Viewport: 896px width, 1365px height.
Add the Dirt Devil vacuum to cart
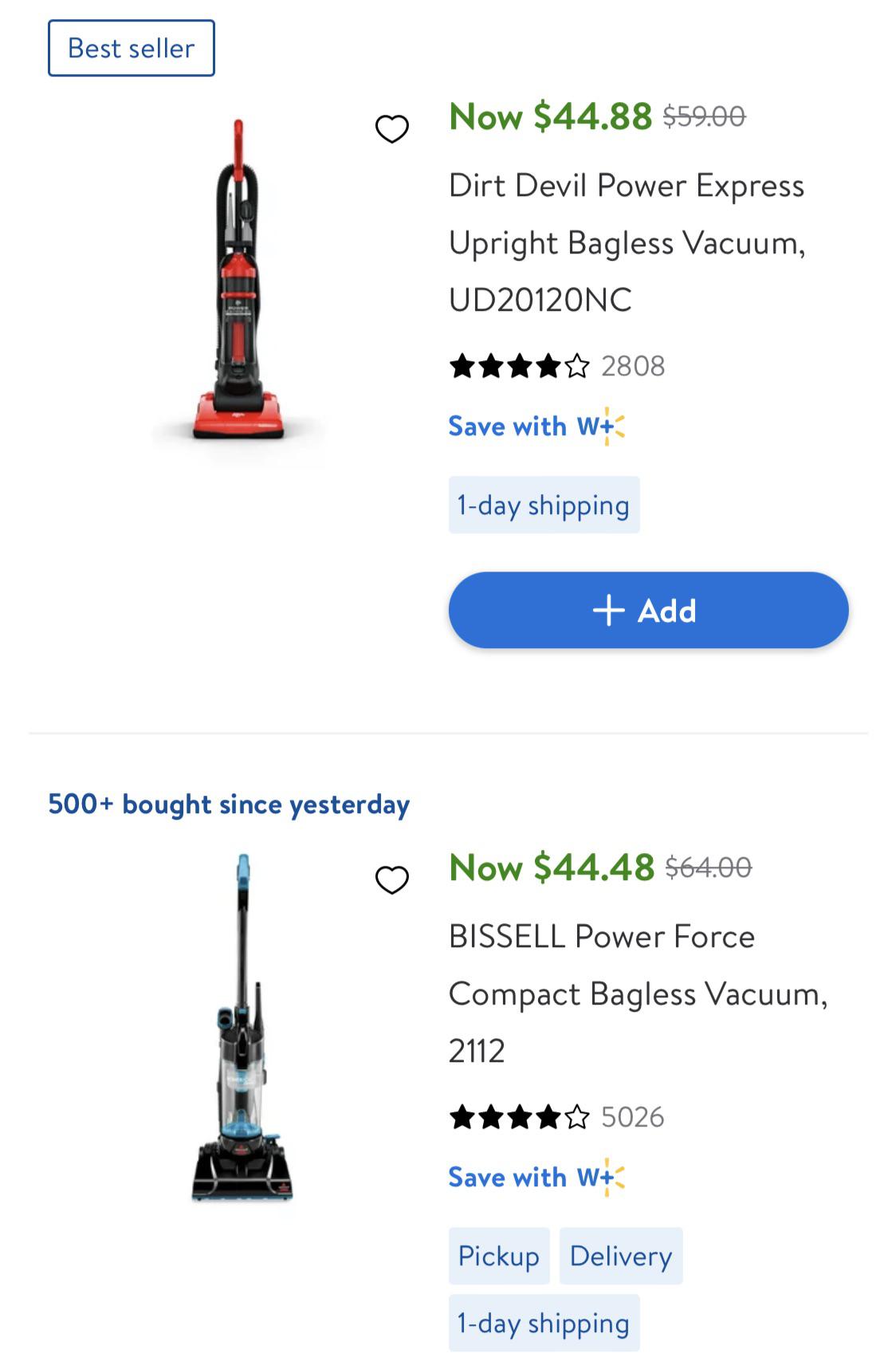(647, 610)
